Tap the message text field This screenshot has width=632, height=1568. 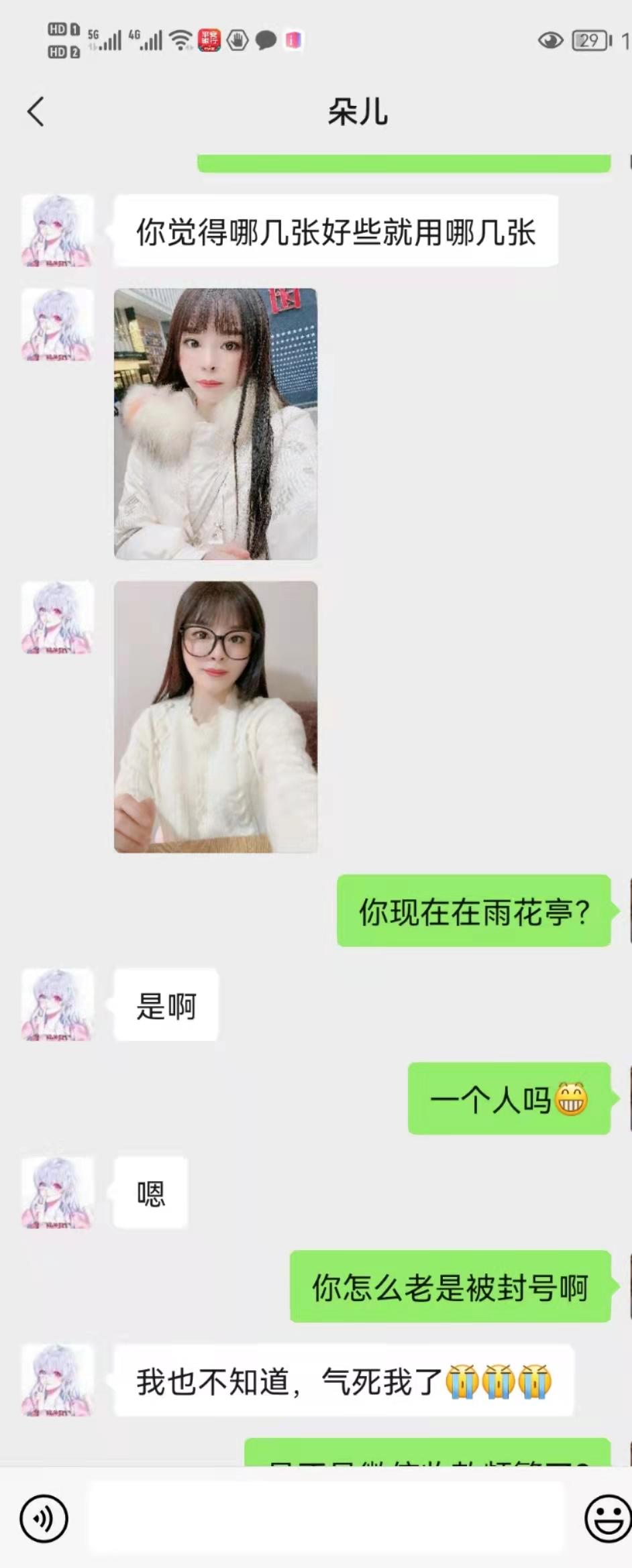click(x=327, y=1518)
